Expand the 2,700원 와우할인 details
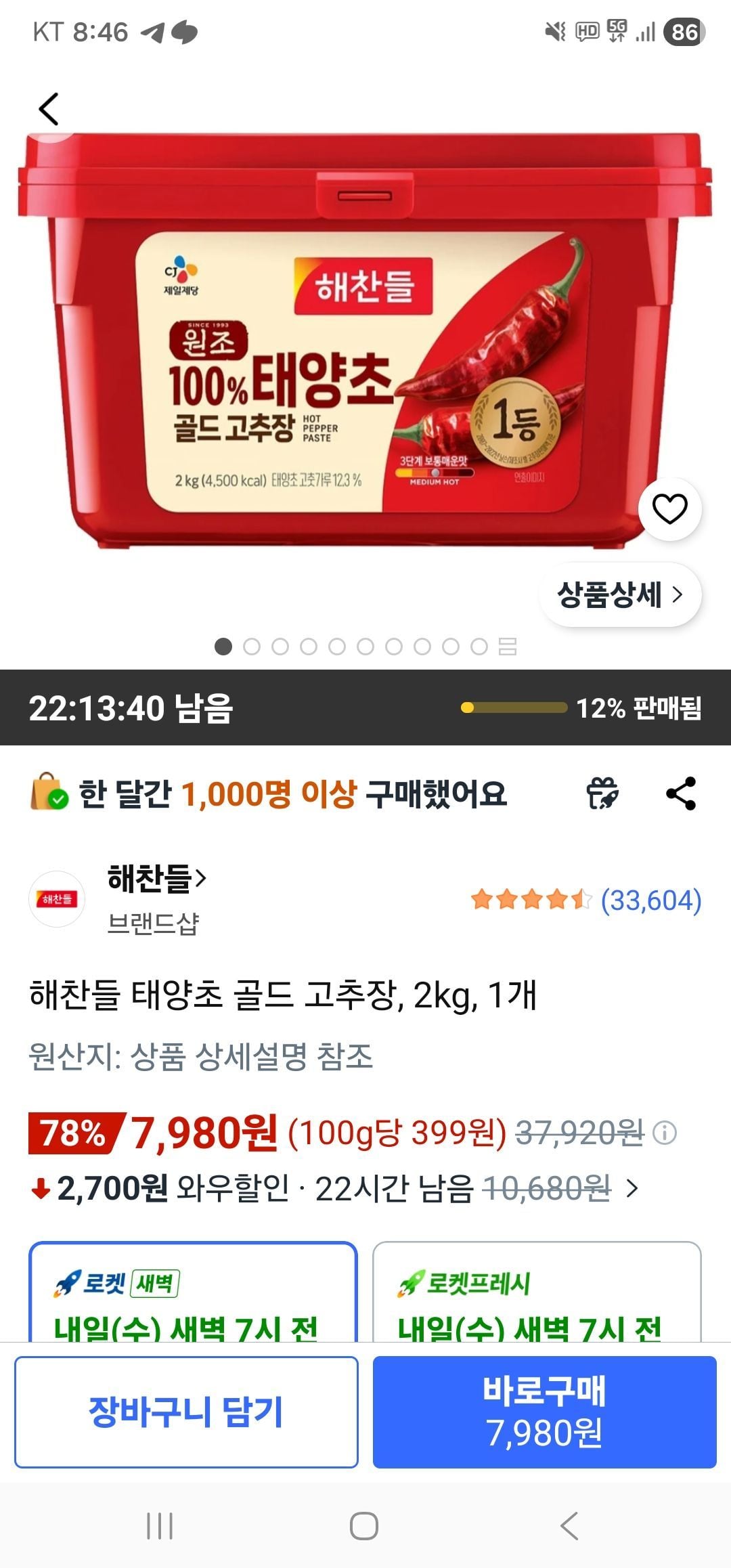 pyautogui.click(x=631, y=1188)
